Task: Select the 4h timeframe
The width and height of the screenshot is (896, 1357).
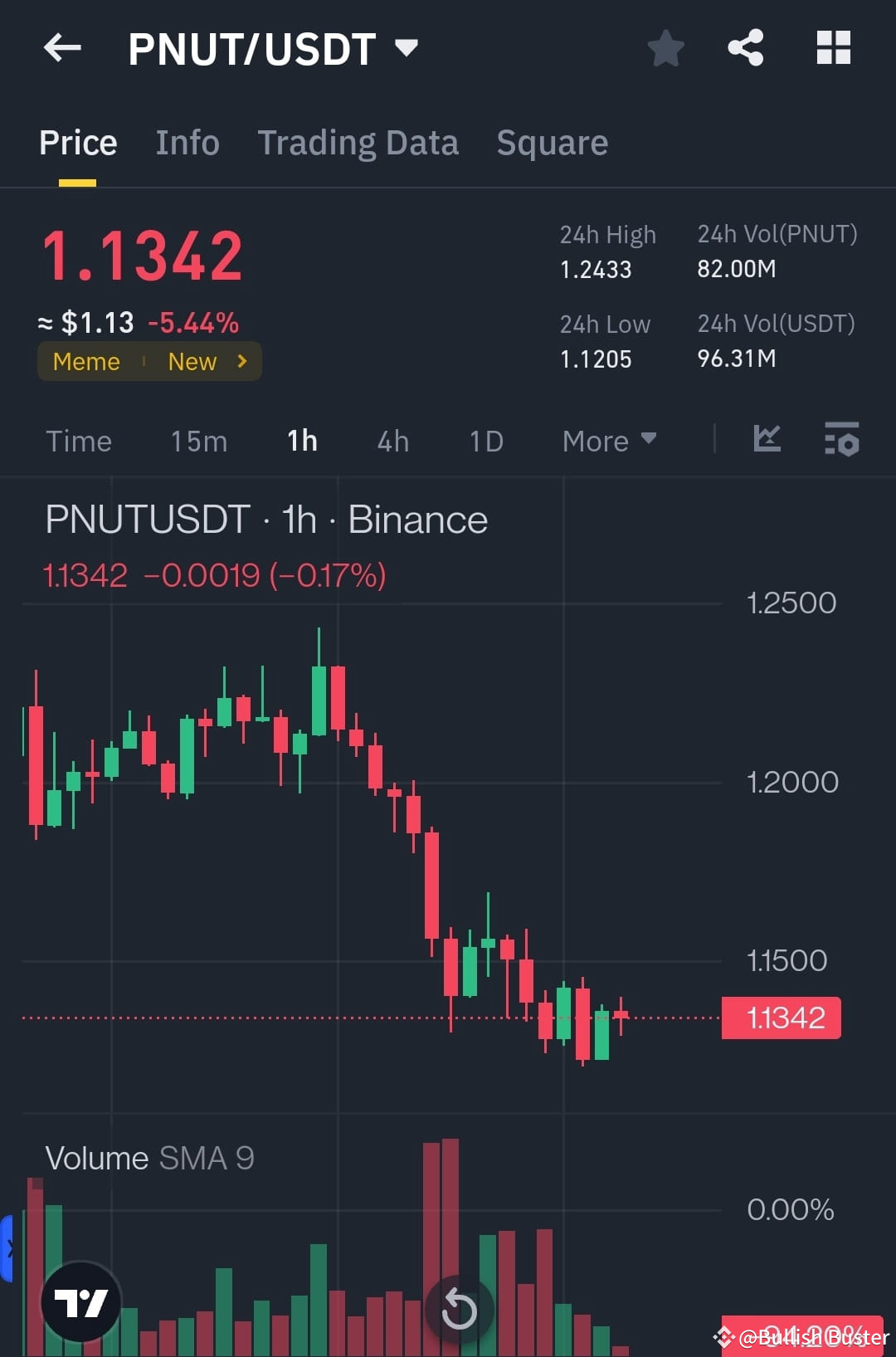Action: (x=392, y=441)
